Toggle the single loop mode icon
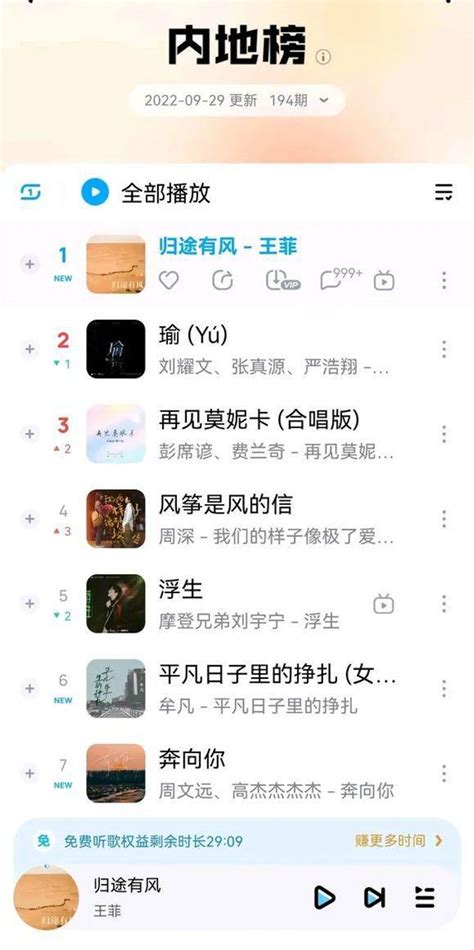This screenshot has height=950, width=474. 30,193
